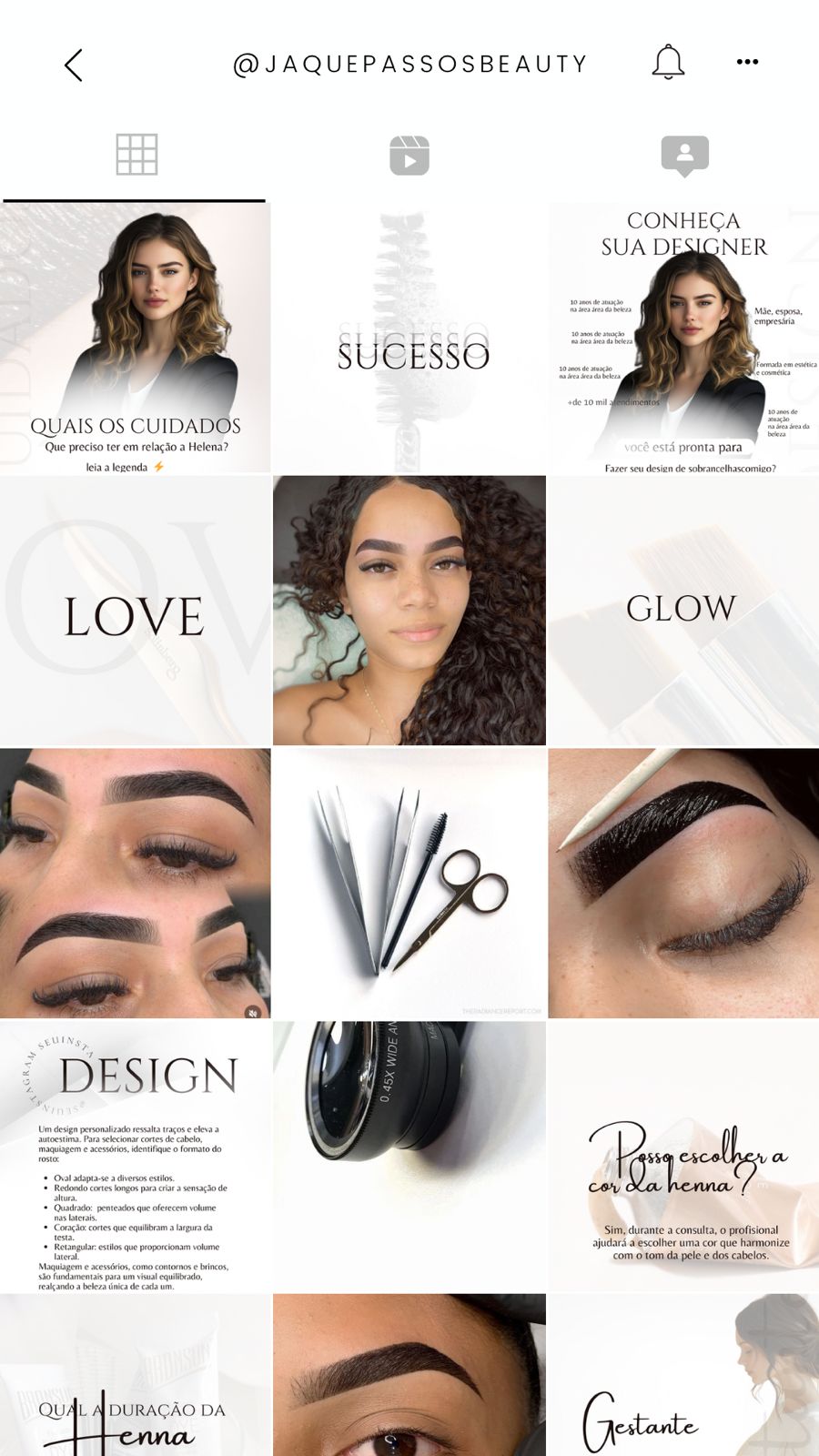The height and width of the screenshot is (1456, 819).
Task: Open the 'Conheça sua designer' post
Action: (683, 338)
